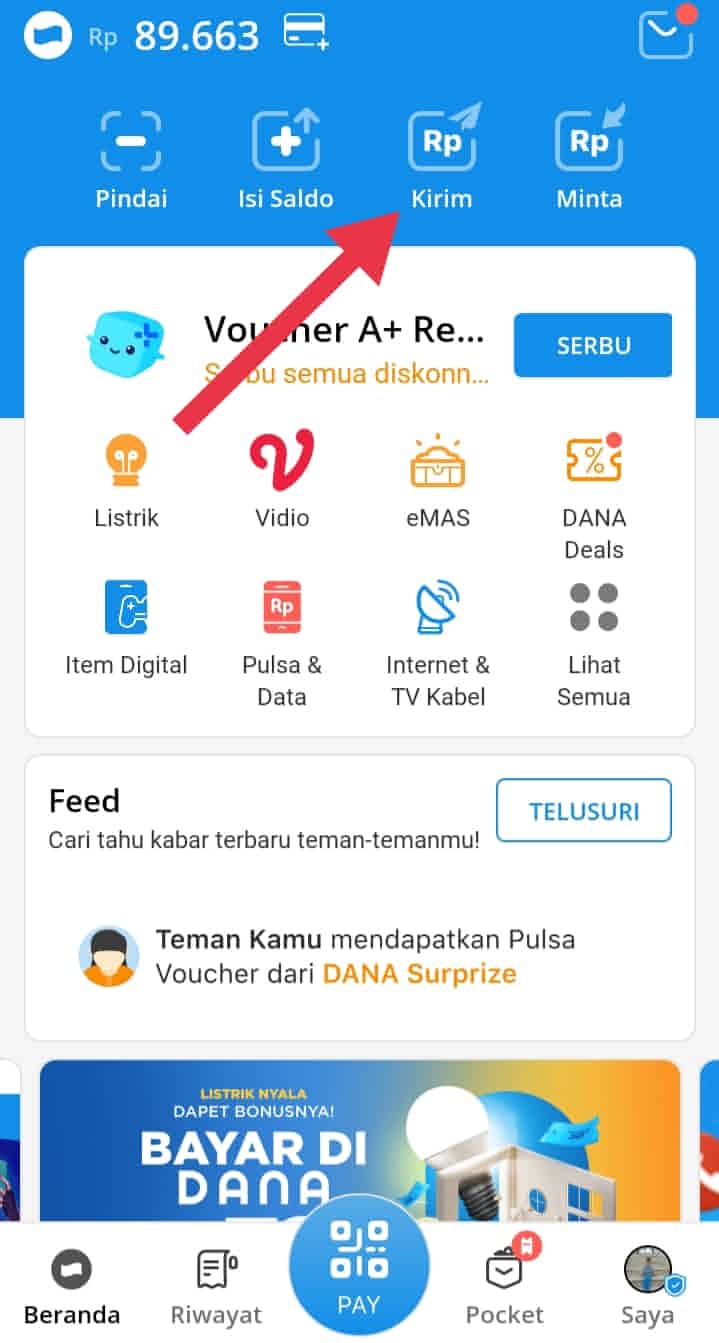Open the inbox envelope icon
Viewport: 719px width, 1343px height.
coord(665,35)
